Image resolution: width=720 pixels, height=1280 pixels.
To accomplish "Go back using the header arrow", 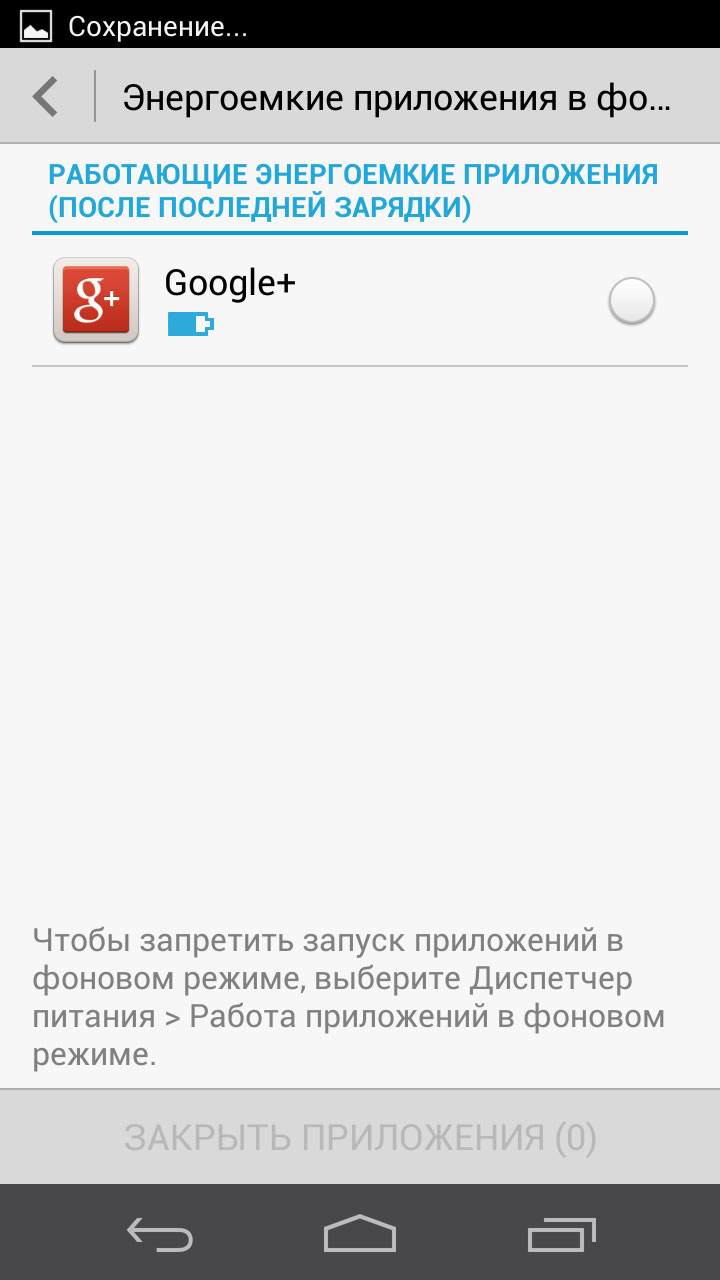I will pyautogui.click(x=46, y=97).
